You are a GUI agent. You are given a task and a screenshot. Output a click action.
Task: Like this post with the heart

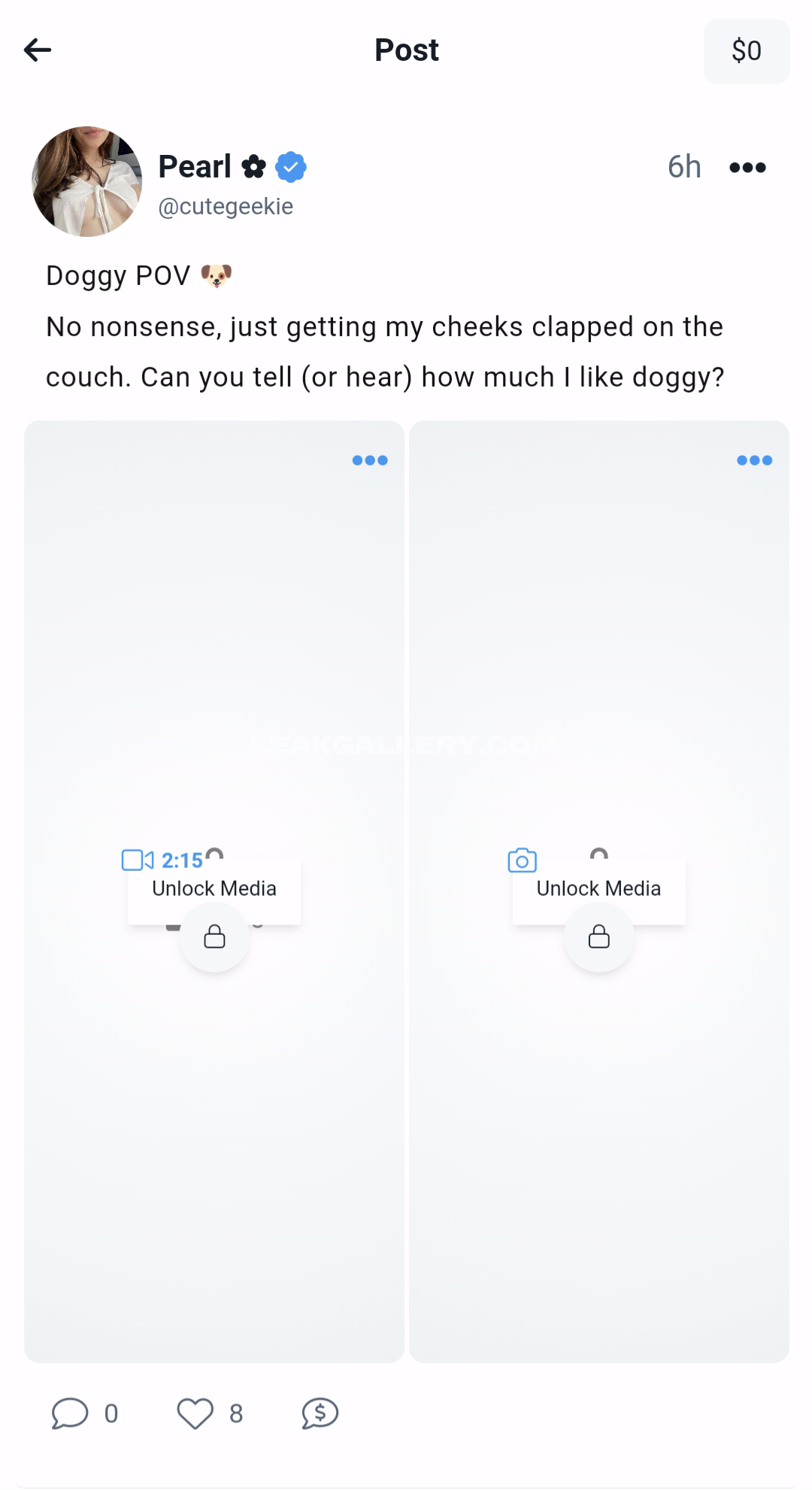click(x=195, y=1413)
